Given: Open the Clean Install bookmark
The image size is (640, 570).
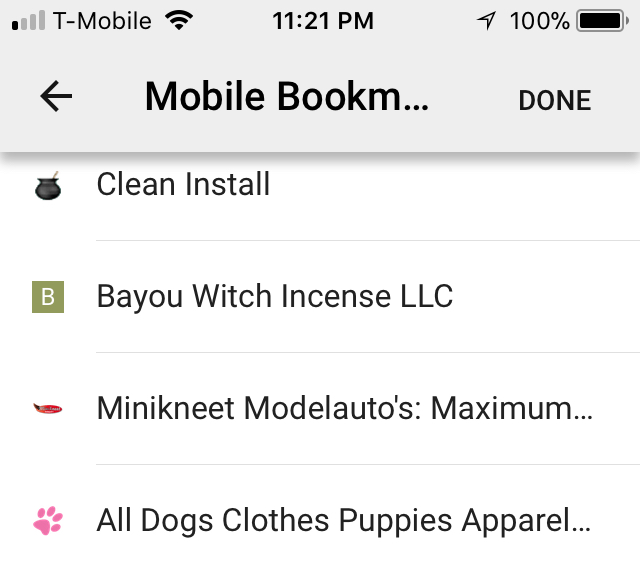Looking at the screenshot, I should point(183,185).
